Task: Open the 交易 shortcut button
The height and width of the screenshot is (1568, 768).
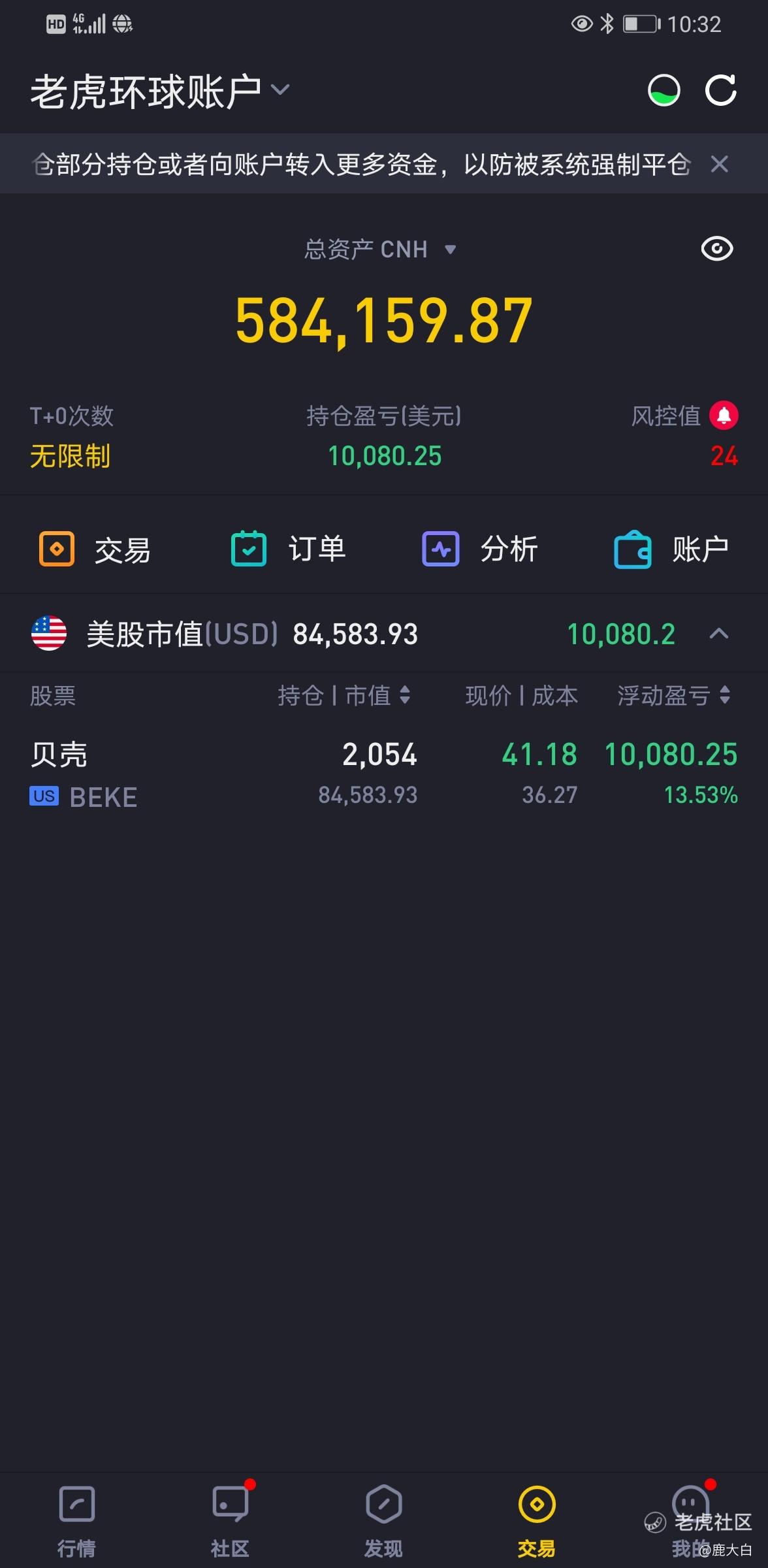Action: pyautogui.click(x=95, y=549)
